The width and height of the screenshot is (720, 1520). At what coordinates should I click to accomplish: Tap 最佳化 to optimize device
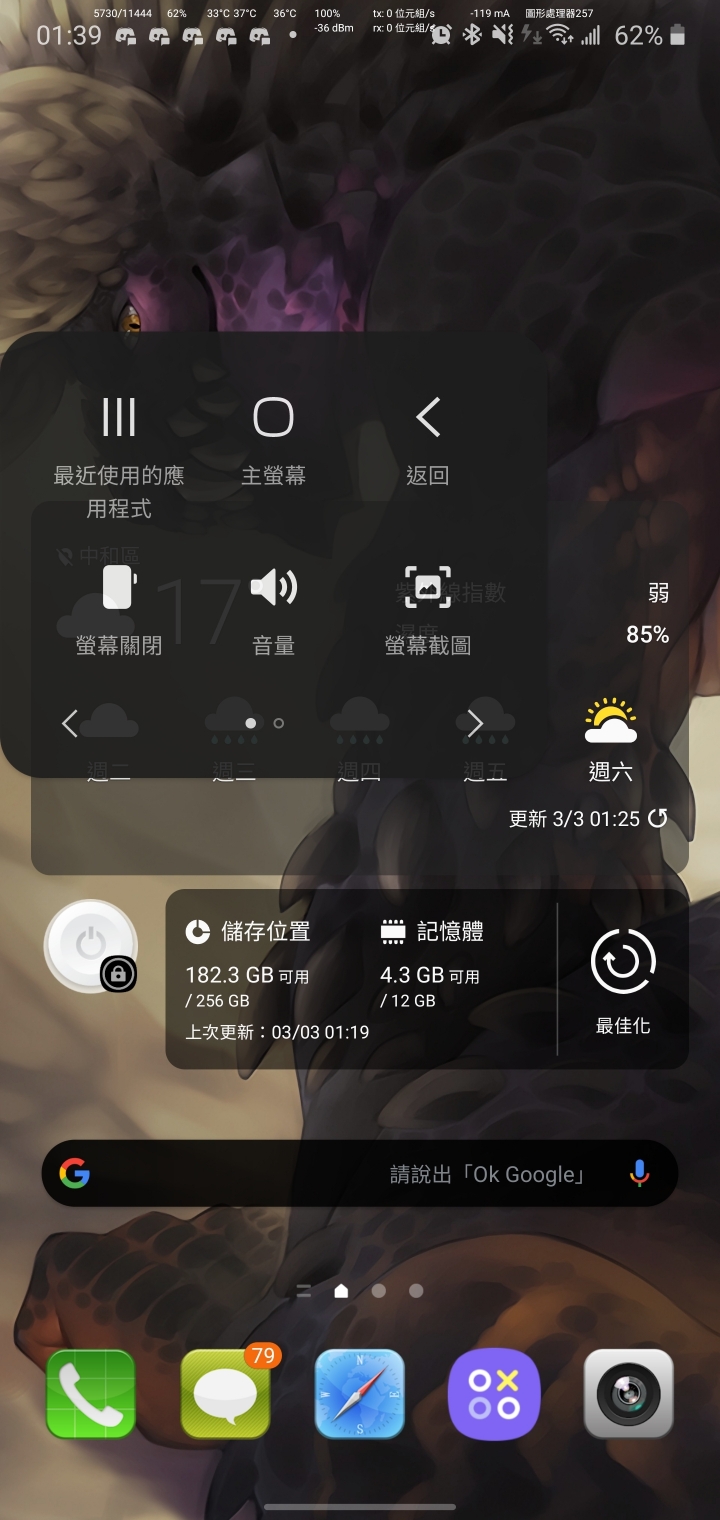click(x=623, y=979)
